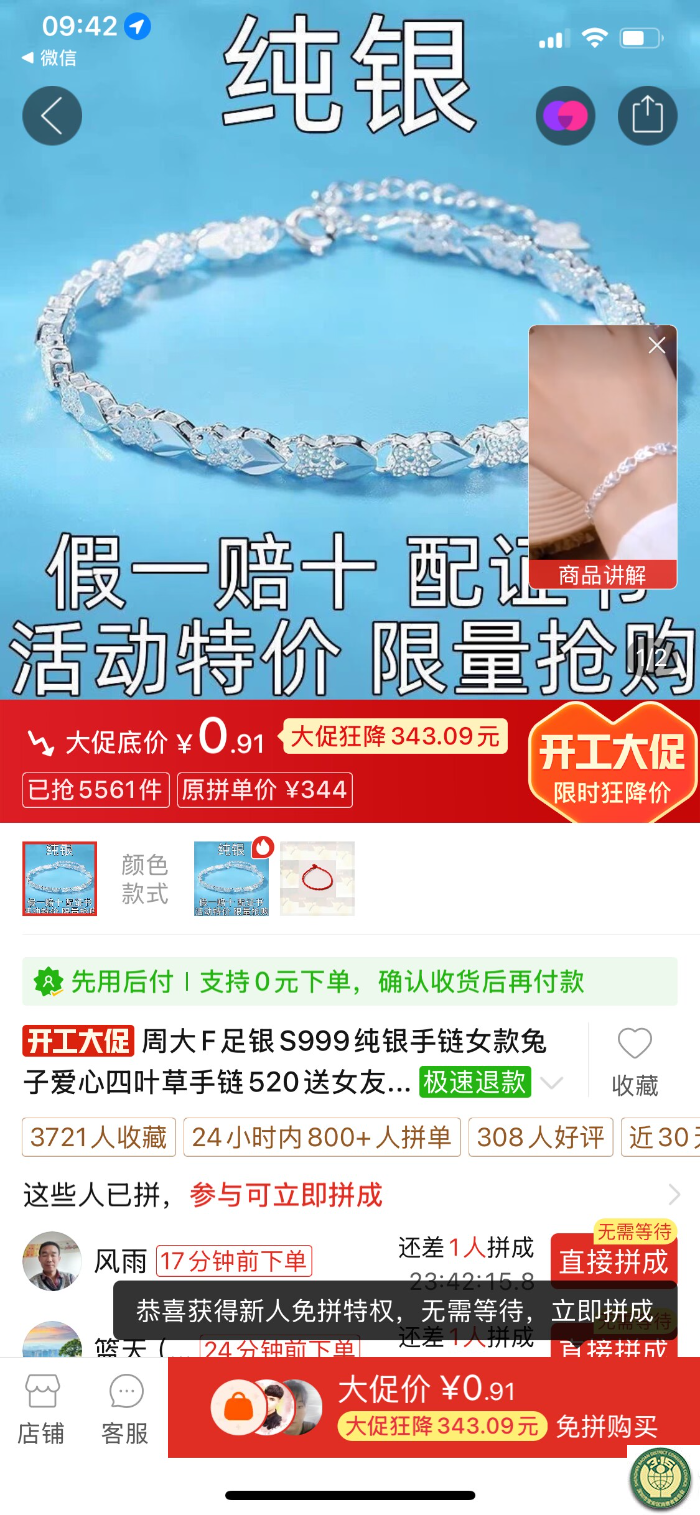This screenshot has height=1515, width=700.
Task: Join 风雨's group with 直接拼成
Action: click(612, 1261)
